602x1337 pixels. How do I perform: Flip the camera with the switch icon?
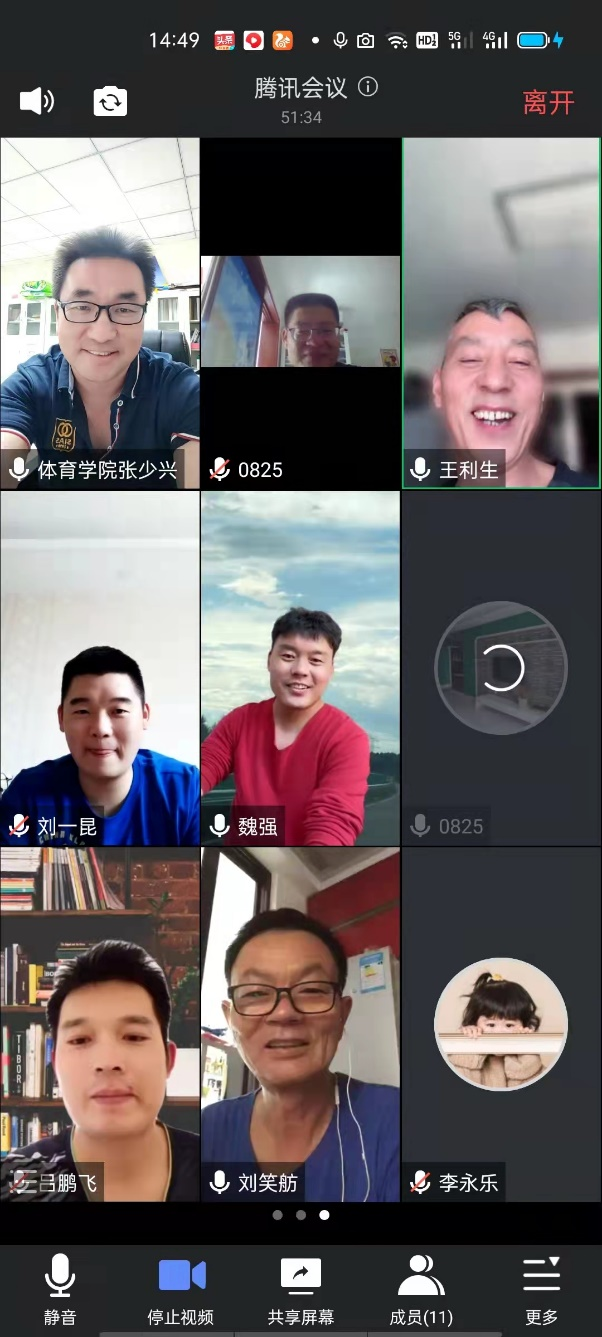tap(110, 101)
